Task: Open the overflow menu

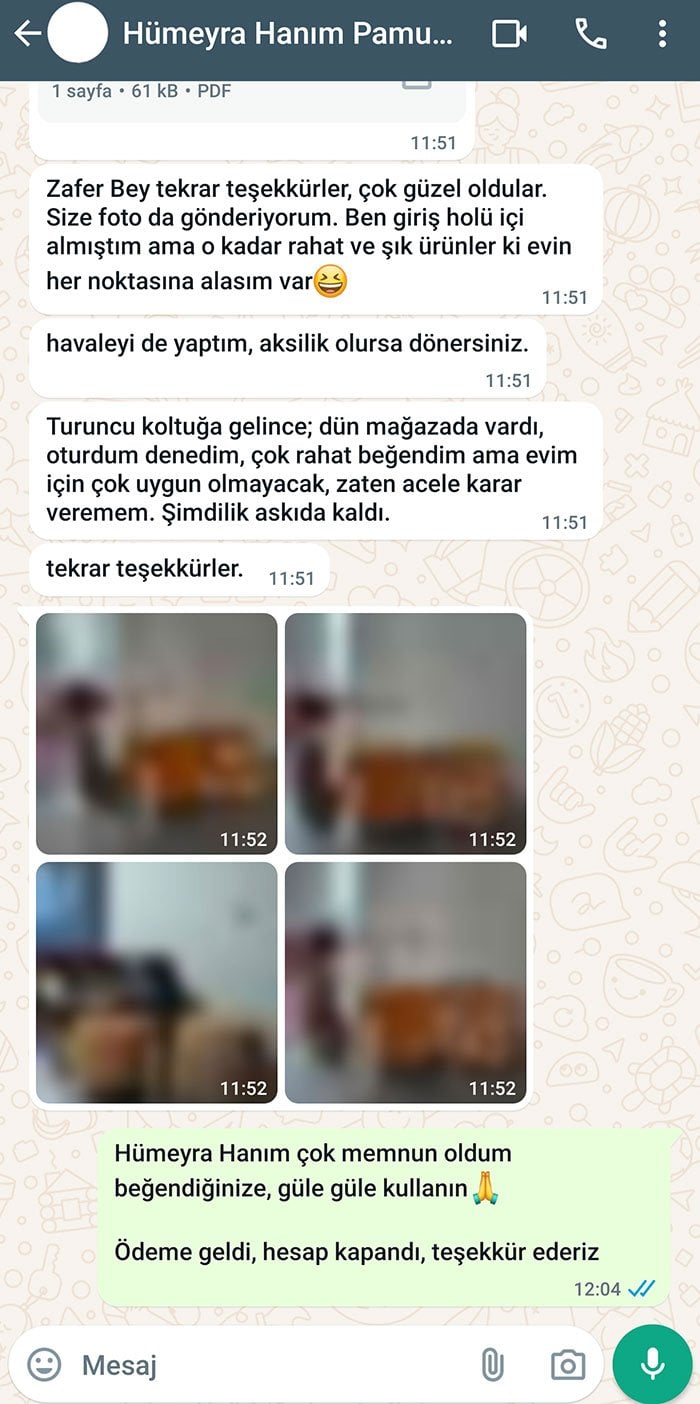Action: [x=662, y=34]
